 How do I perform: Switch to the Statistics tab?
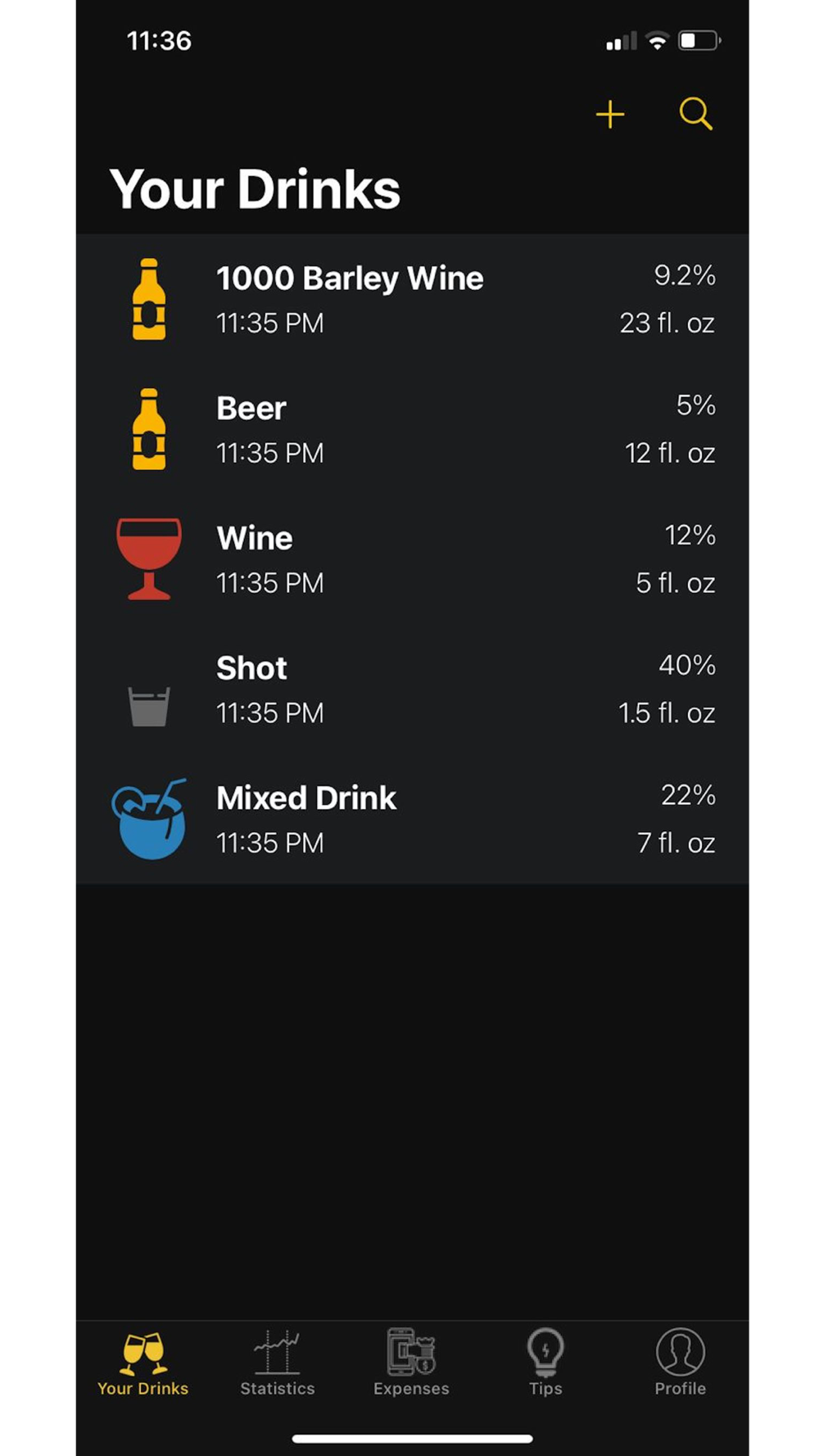click(277, 1363)
